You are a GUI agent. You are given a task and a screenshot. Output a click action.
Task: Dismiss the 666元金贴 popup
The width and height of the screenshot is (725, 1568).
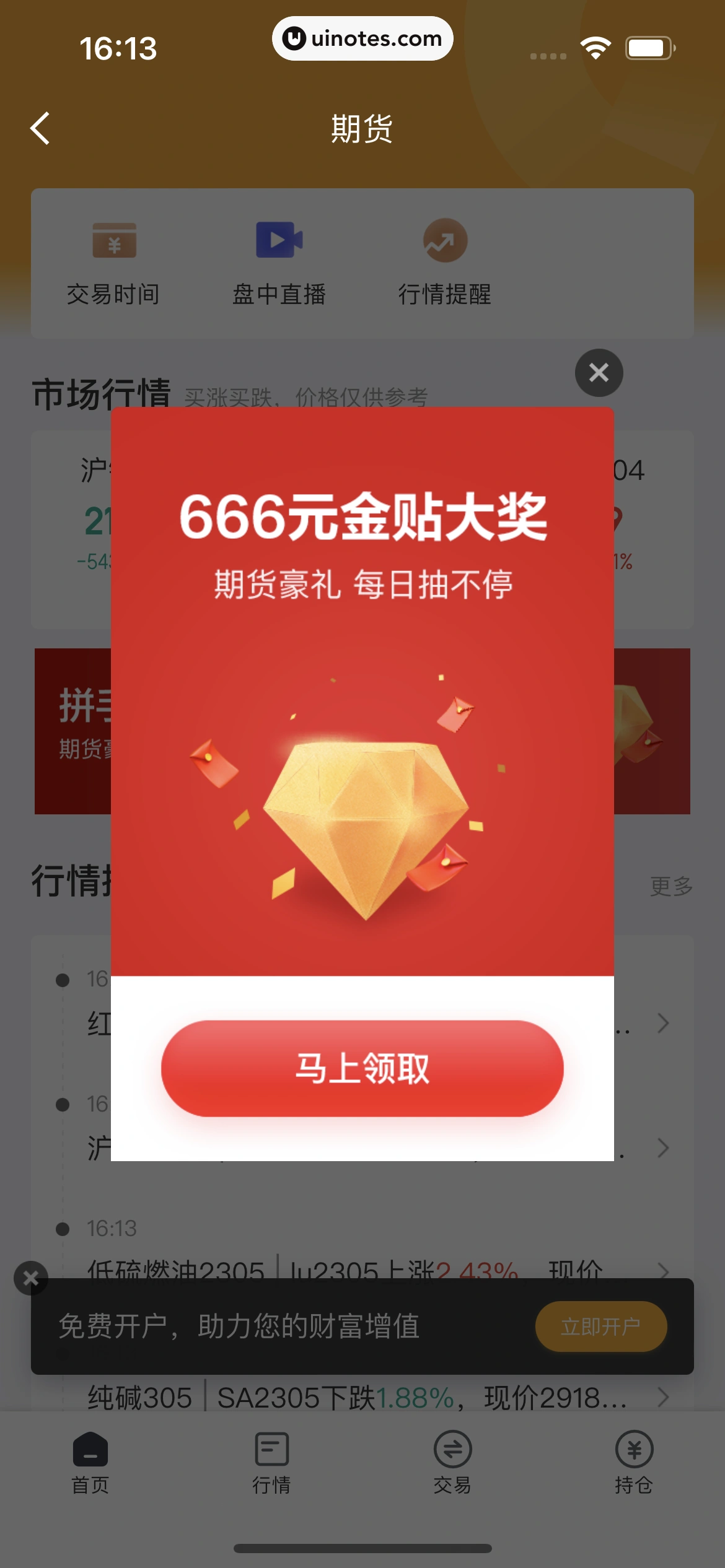pos(599,373)
